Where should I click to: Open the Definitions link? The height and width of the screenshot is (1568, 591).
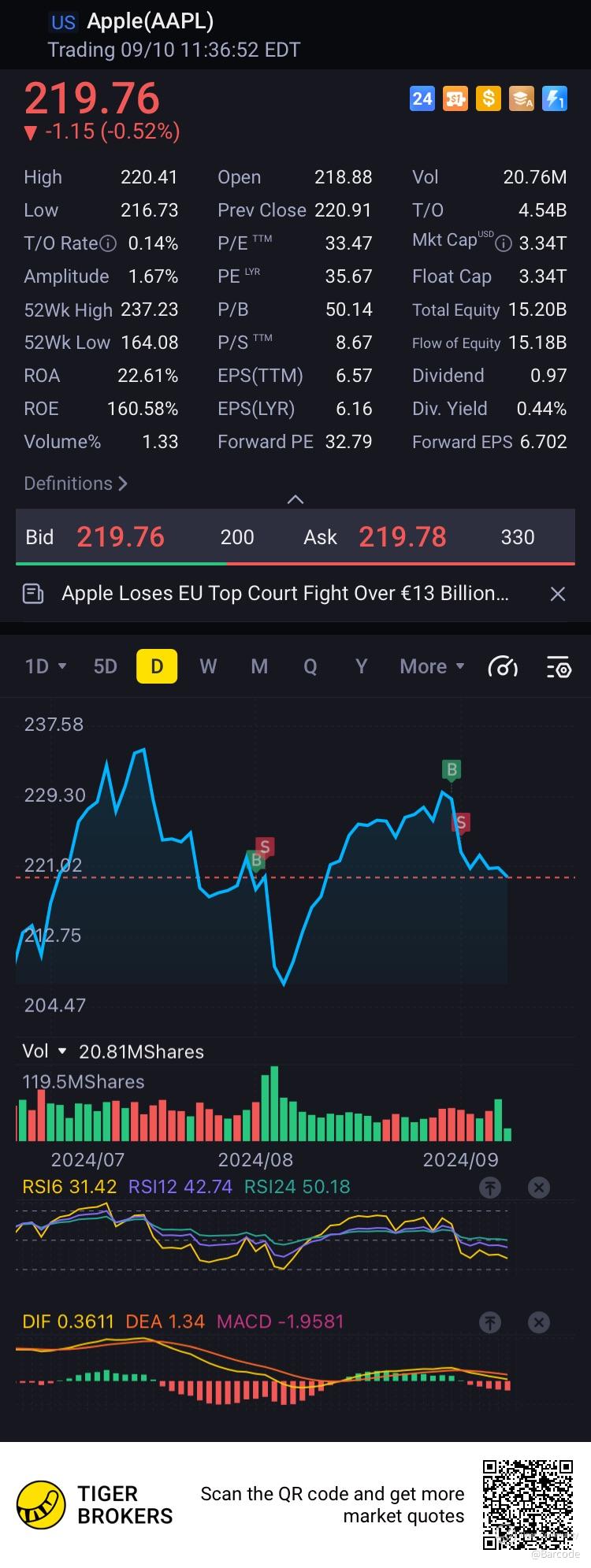[76, 484]
